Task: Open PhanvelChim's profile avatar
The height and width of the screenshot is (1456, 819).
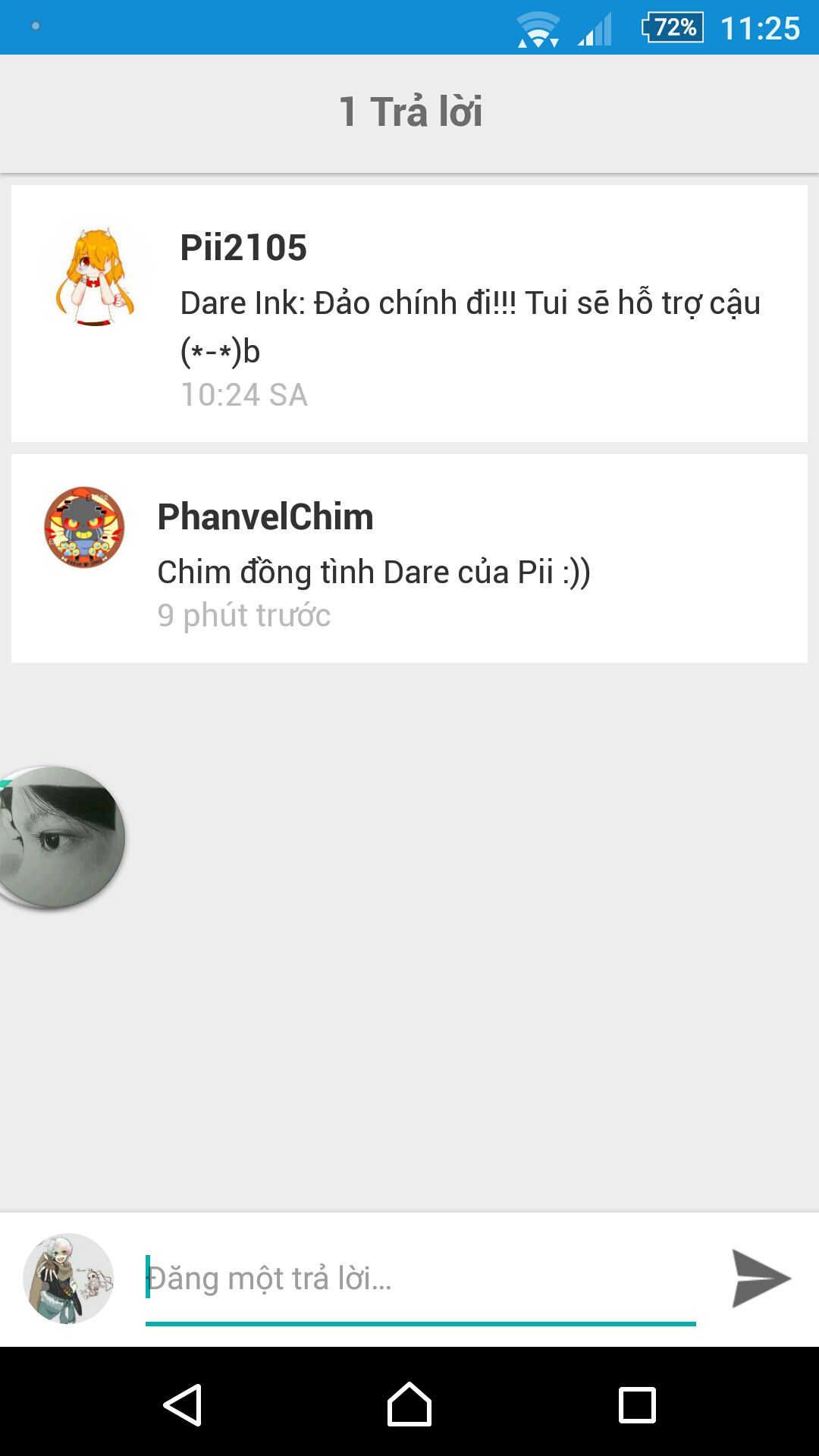Action: pos(84,528)
